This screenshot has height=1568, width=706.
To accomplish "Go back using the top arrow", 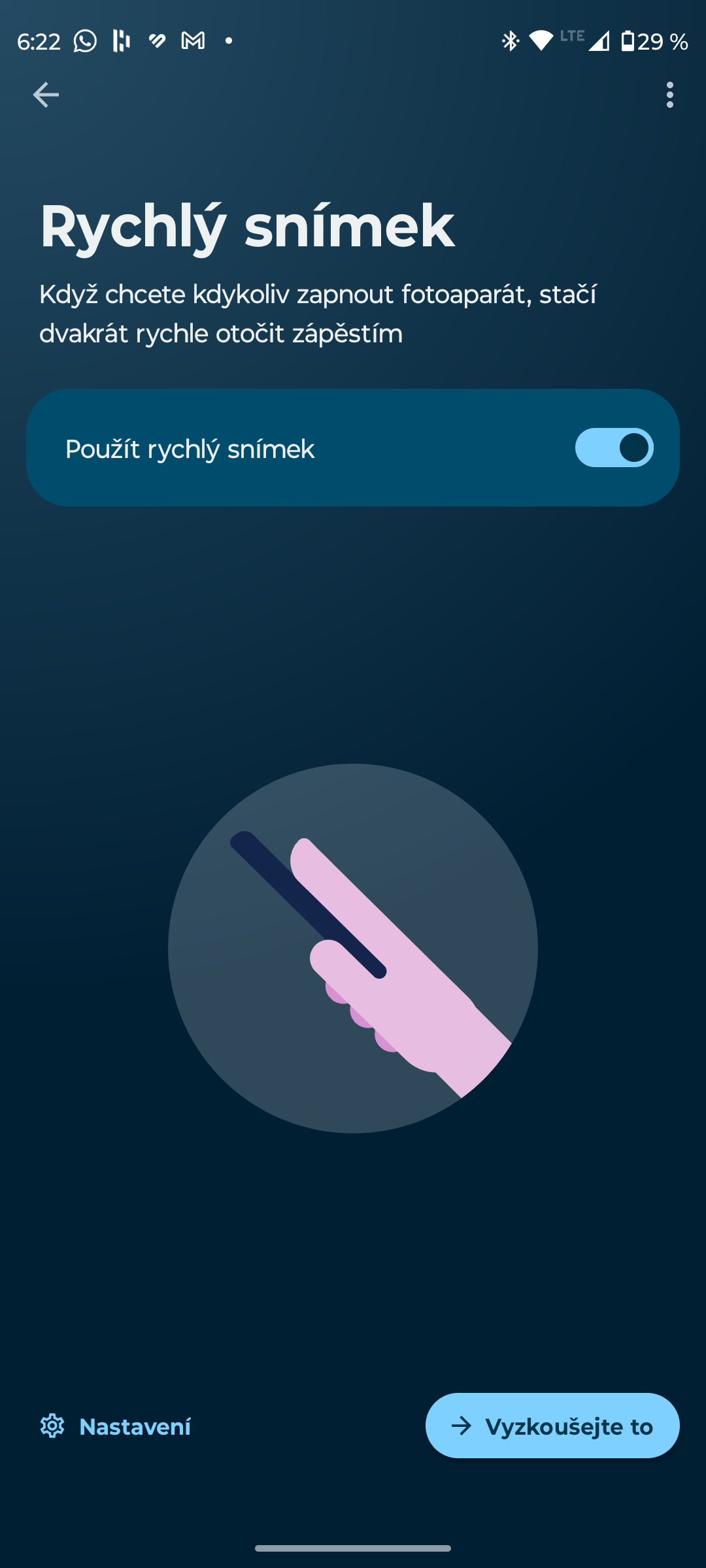I will coord(46,95).
